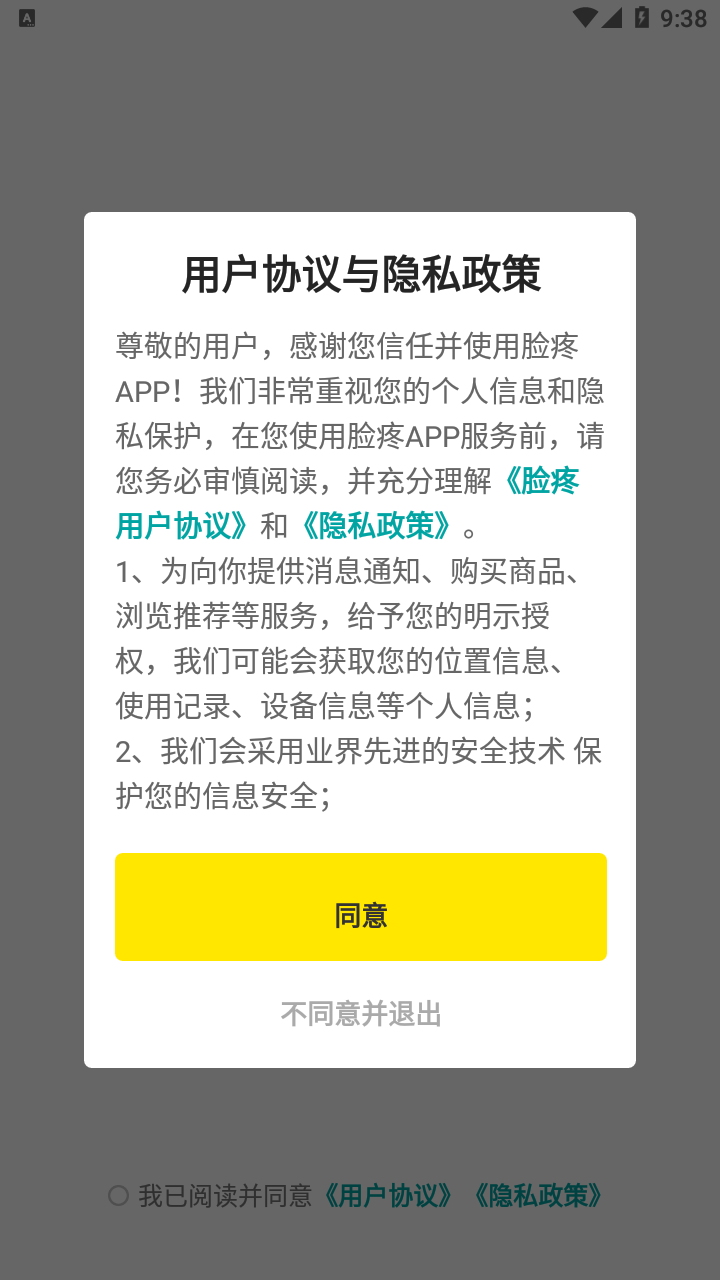Screen dimensions: 720x1280
Task: Check the 我已阅读并同意 checkbox
Action: (119, 1196)
